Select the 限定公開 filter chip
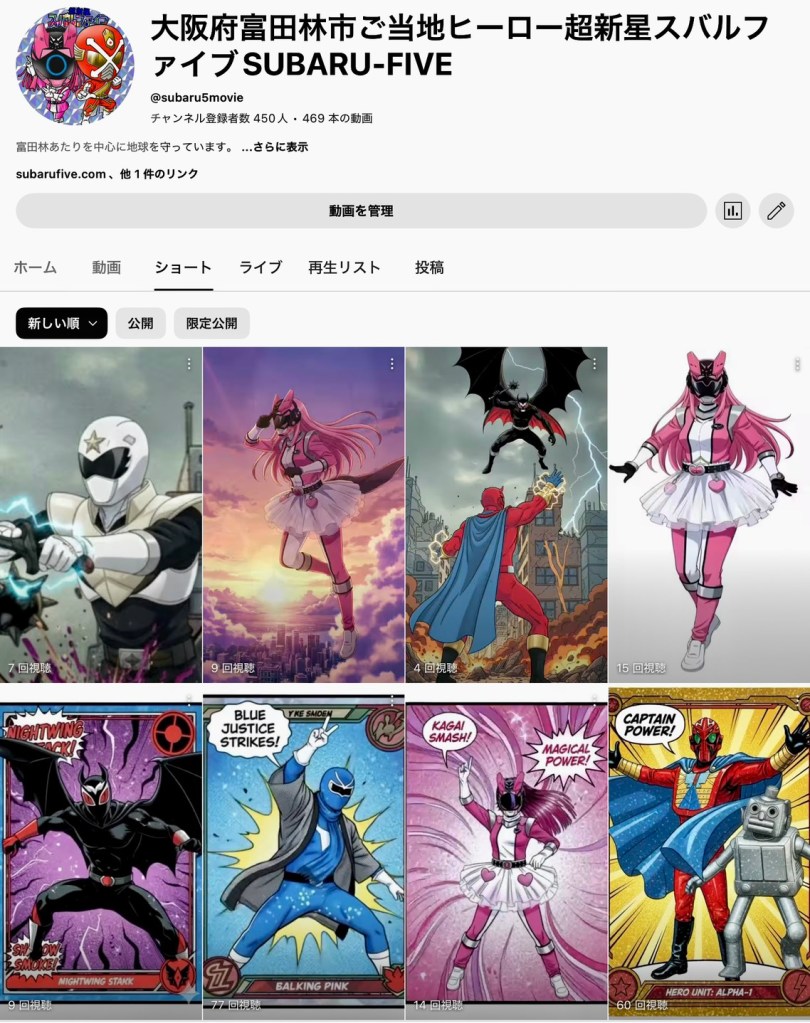 (x=211, y=323)
